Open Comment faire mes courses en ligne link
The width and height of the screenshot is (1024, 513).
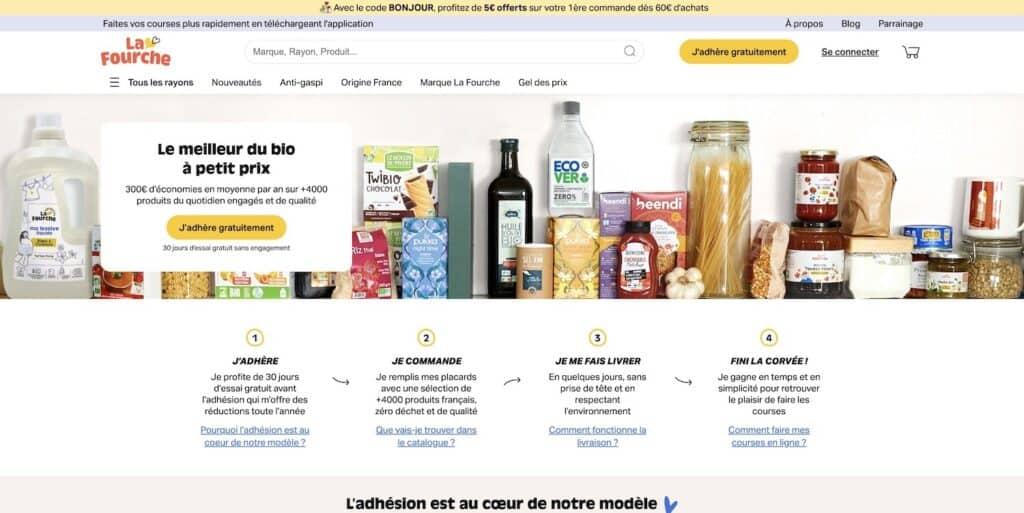click(768, 436)
